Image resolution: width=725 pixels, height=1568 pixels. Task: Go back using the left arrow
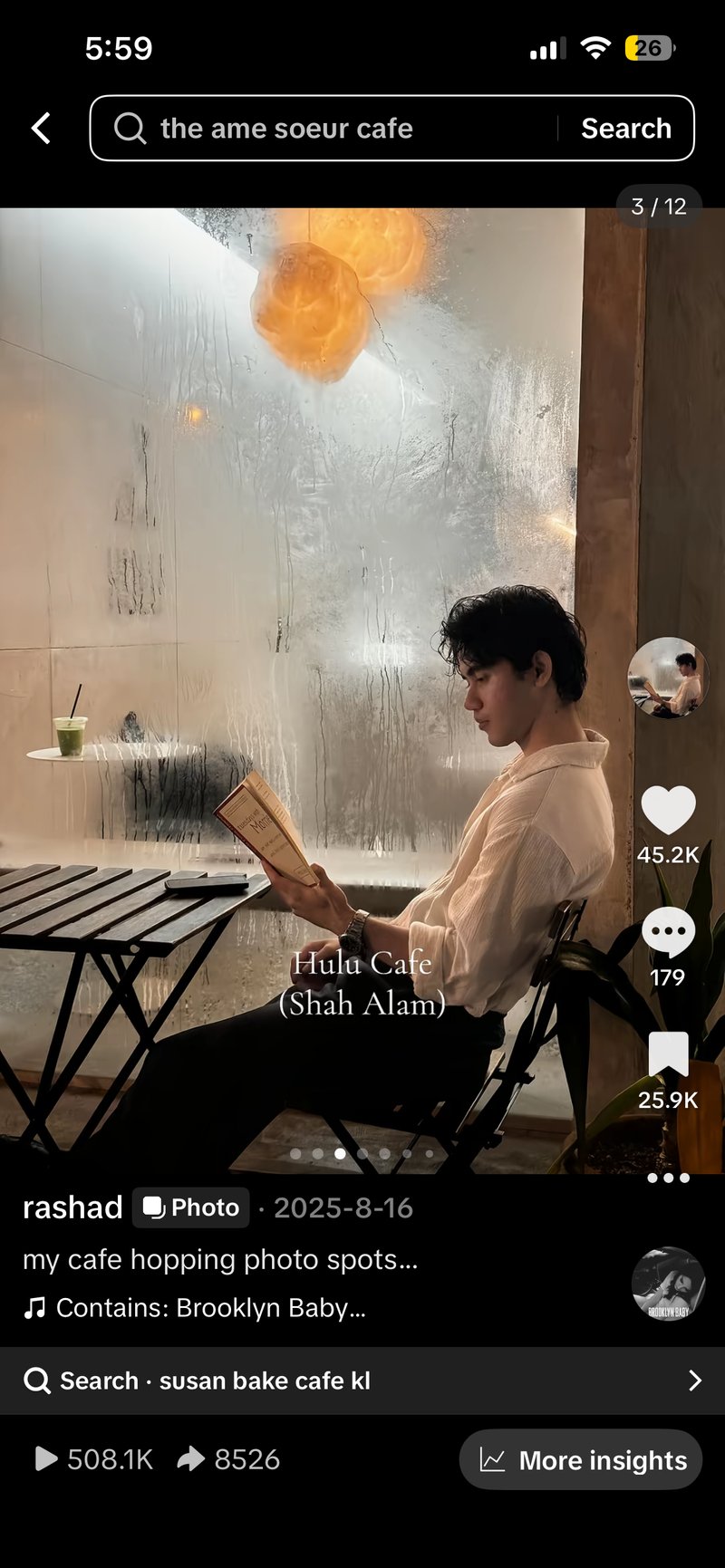(x=40, y=128)
